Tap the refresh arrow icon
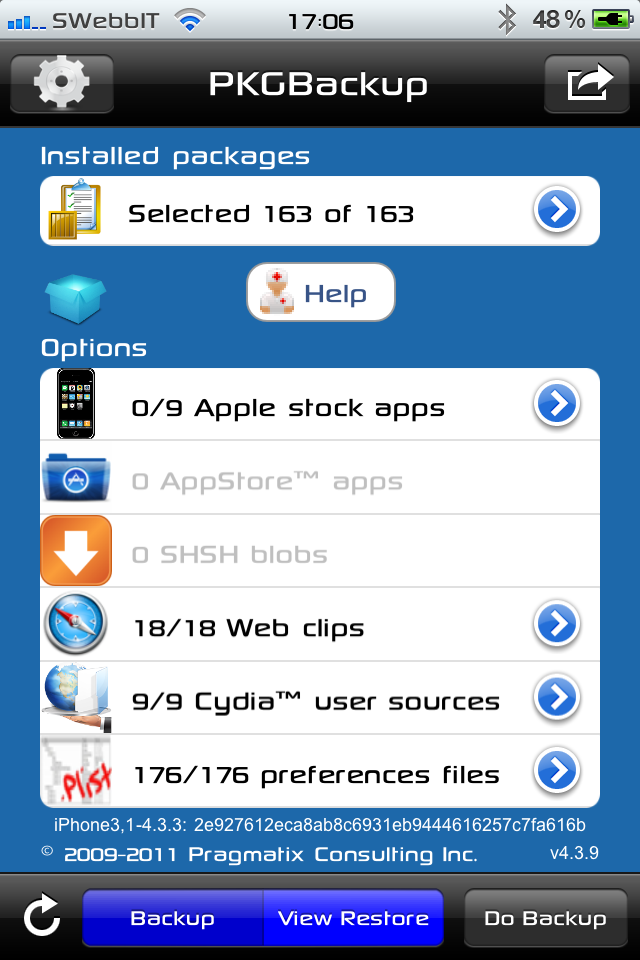The width and height of the screenshot is (640, 960). [41, 917]
